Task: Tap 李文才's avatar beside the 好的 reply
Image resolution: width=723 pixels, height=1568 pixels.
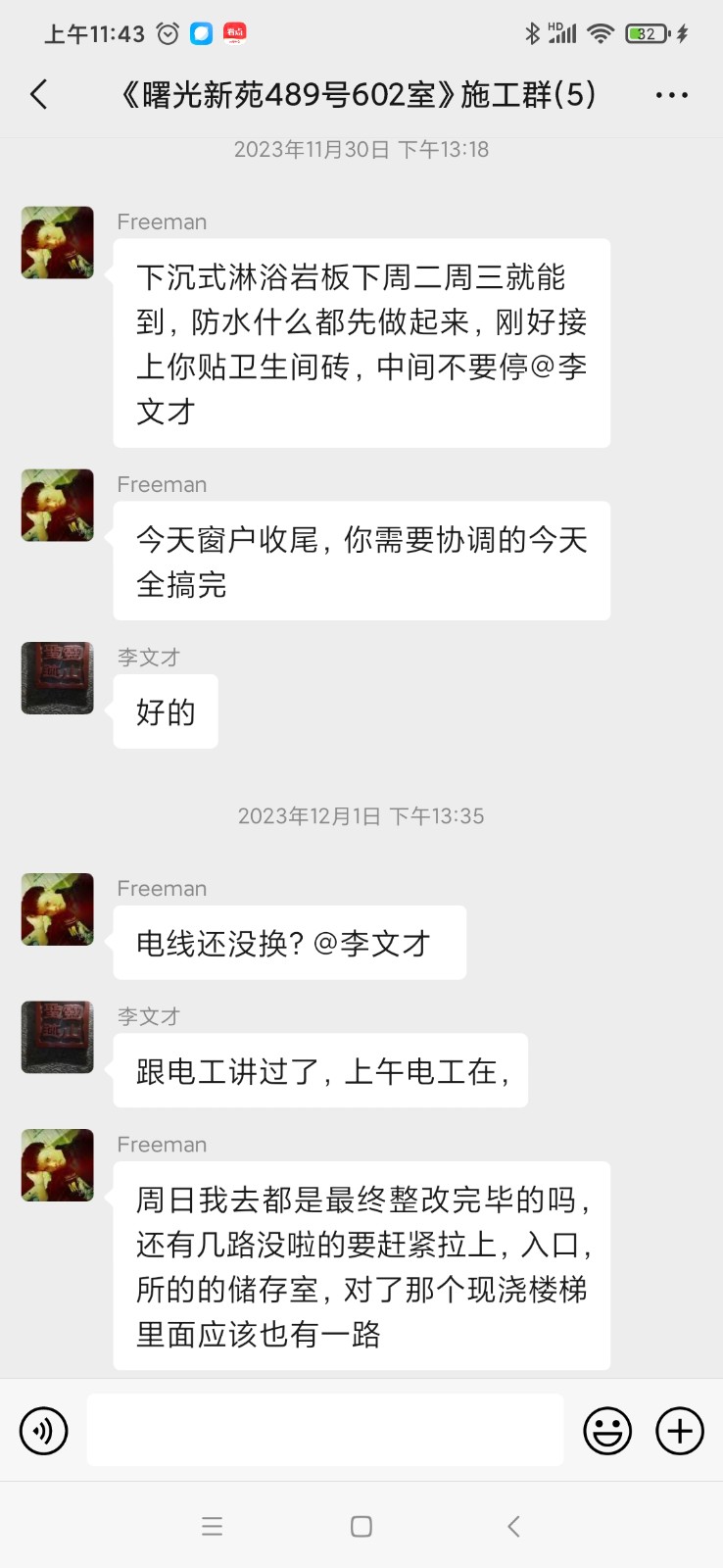Action: click(58, 678)
